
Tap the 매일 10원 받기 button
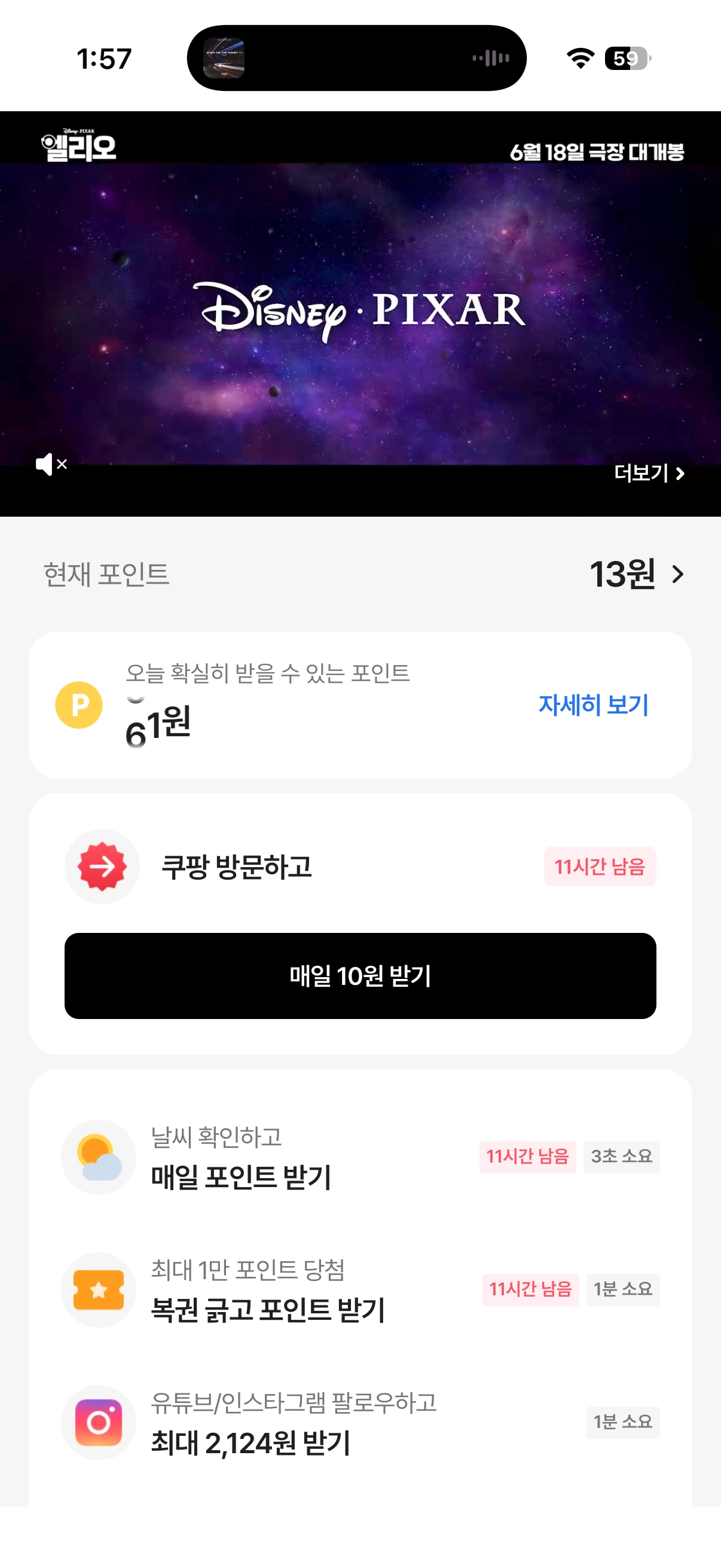(360, 976)
